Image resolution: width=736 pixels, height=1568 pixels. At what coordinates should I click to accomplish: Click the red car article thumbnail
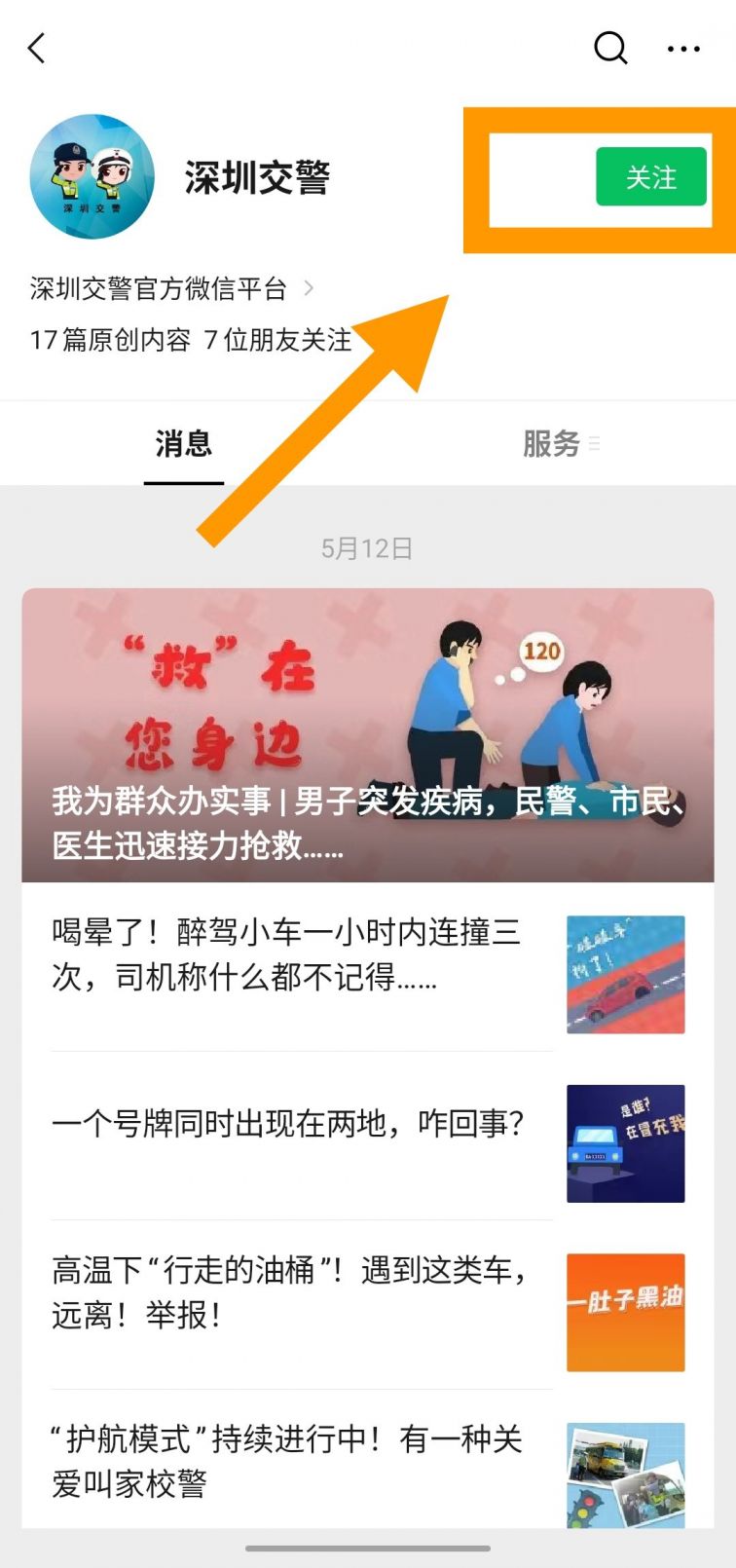tap(625, 975)
